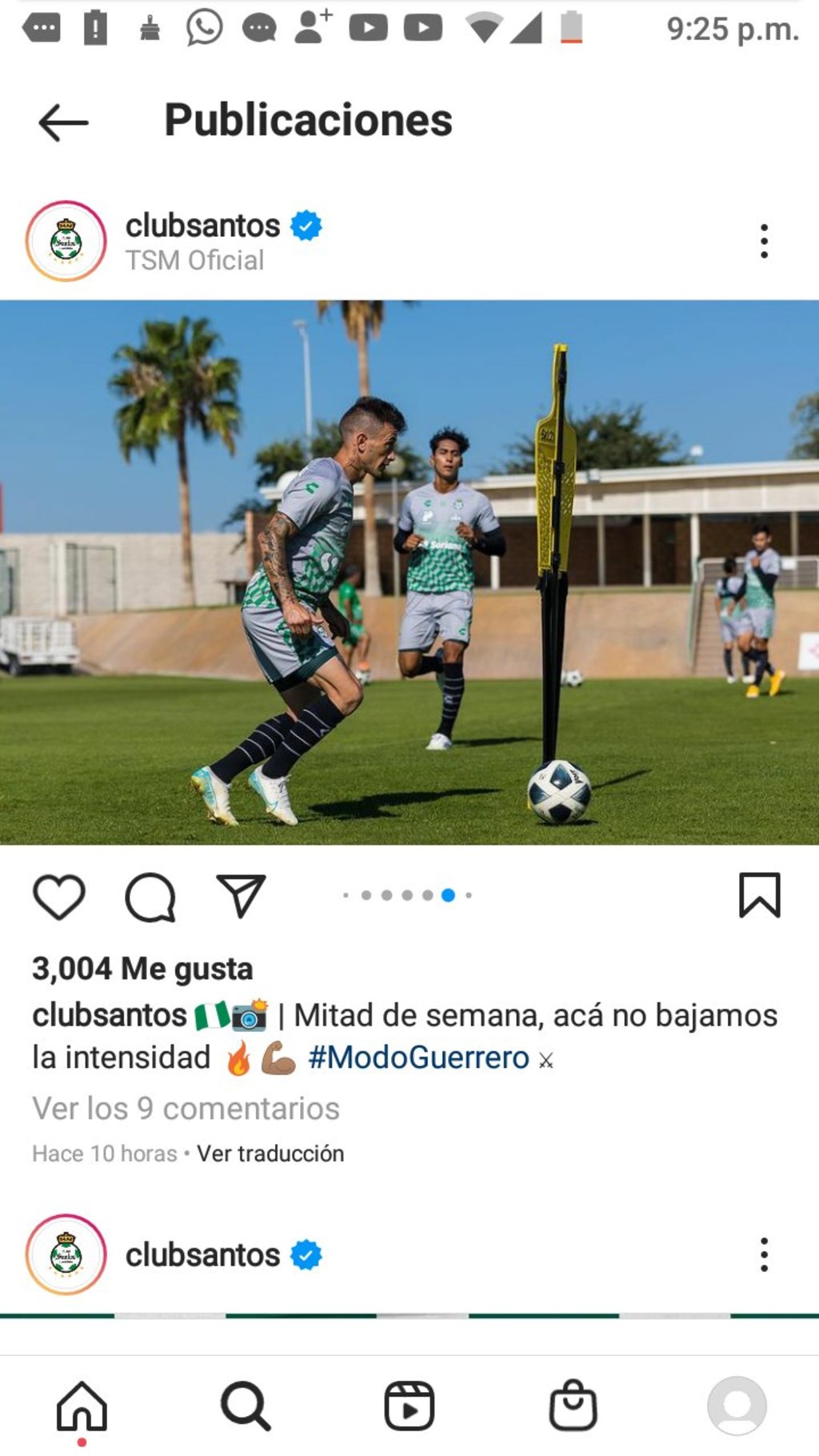Comment on the training photo post
This screenshot has height=1456, width=819.
pyautogui.click(x=150, y=897)
